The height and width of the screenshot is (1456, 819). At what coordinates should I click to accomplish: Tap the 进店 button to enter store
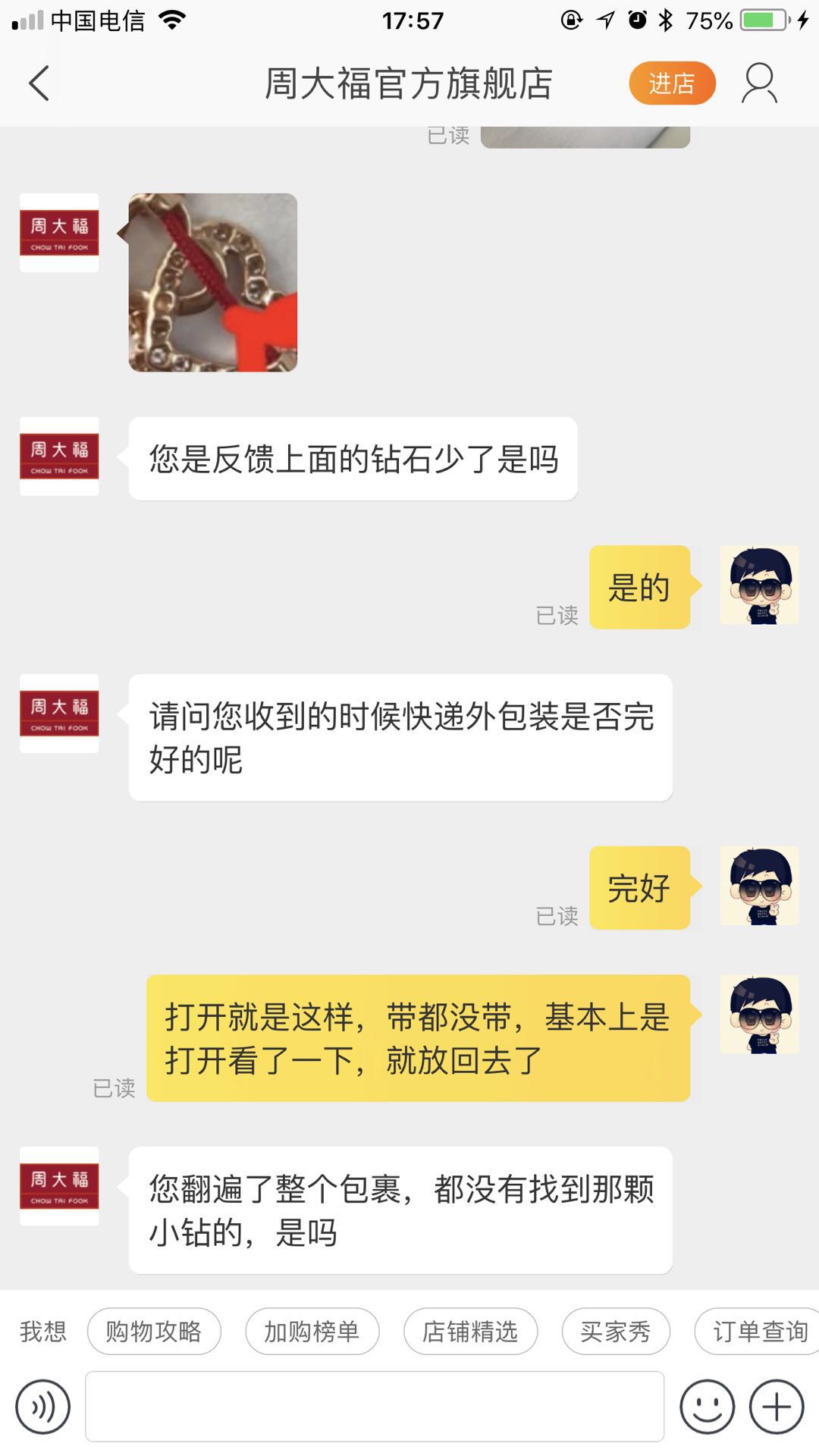[672, 83]
